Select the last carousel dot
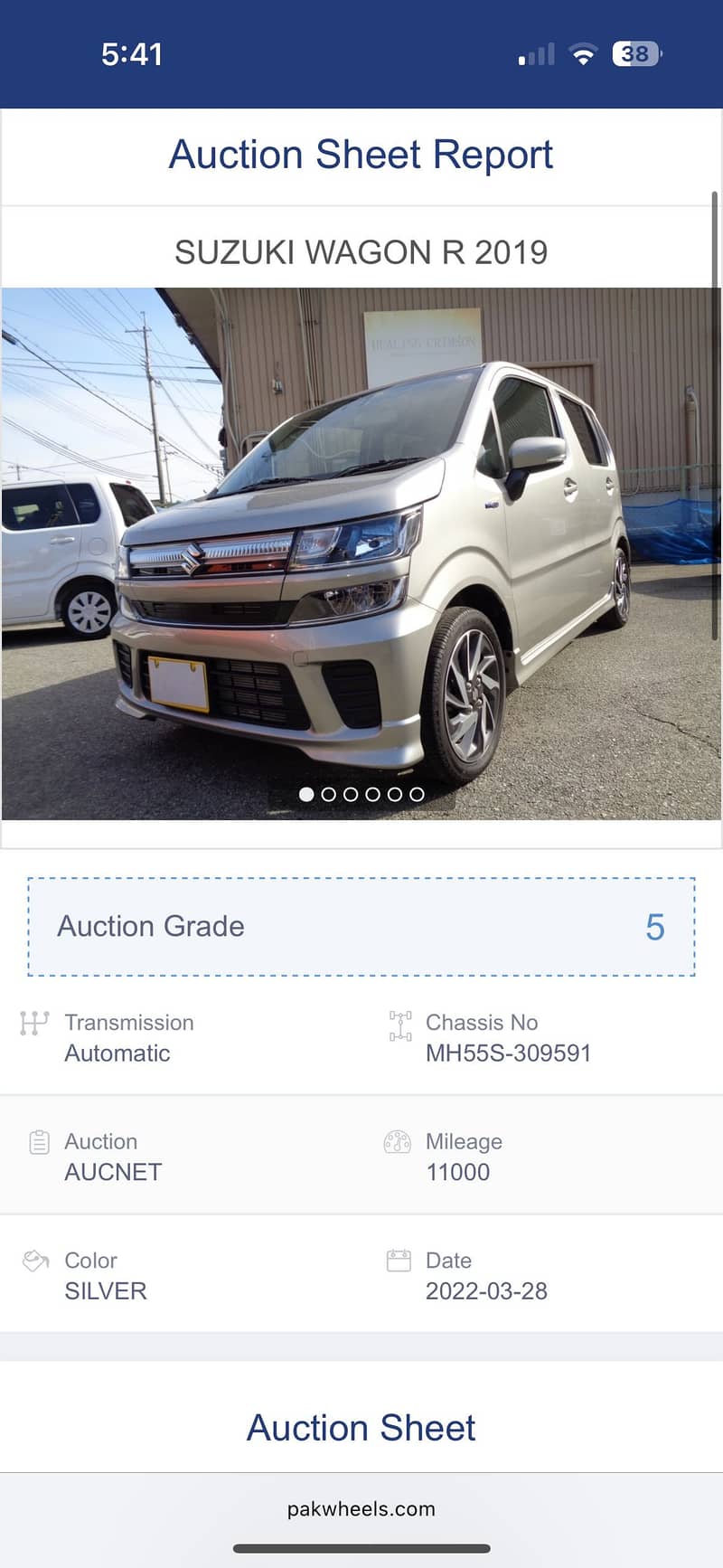The width and height of the screenshot is (723, 1568). pos(416,794)
